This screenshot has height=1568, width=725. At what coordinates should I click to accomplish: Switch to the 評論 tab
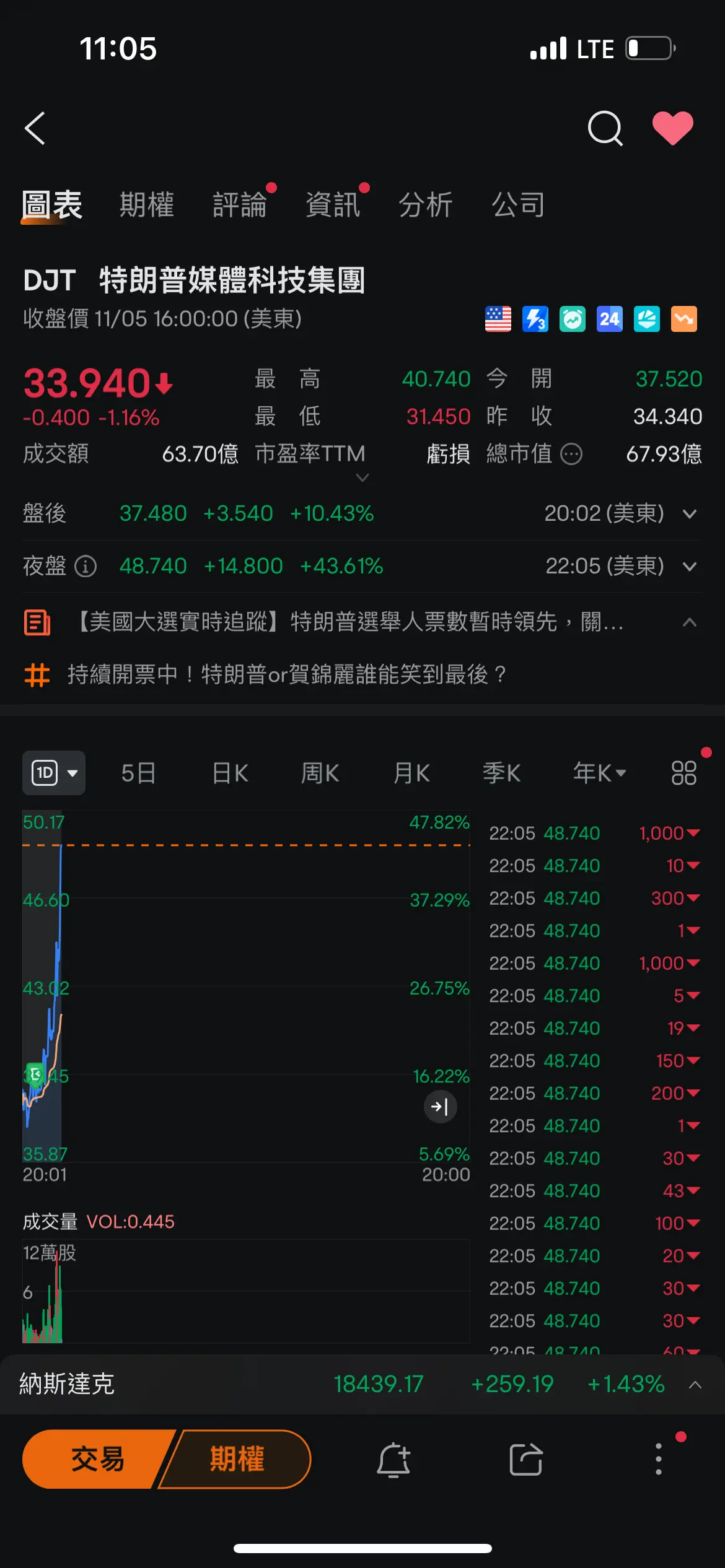click(240, 205)
